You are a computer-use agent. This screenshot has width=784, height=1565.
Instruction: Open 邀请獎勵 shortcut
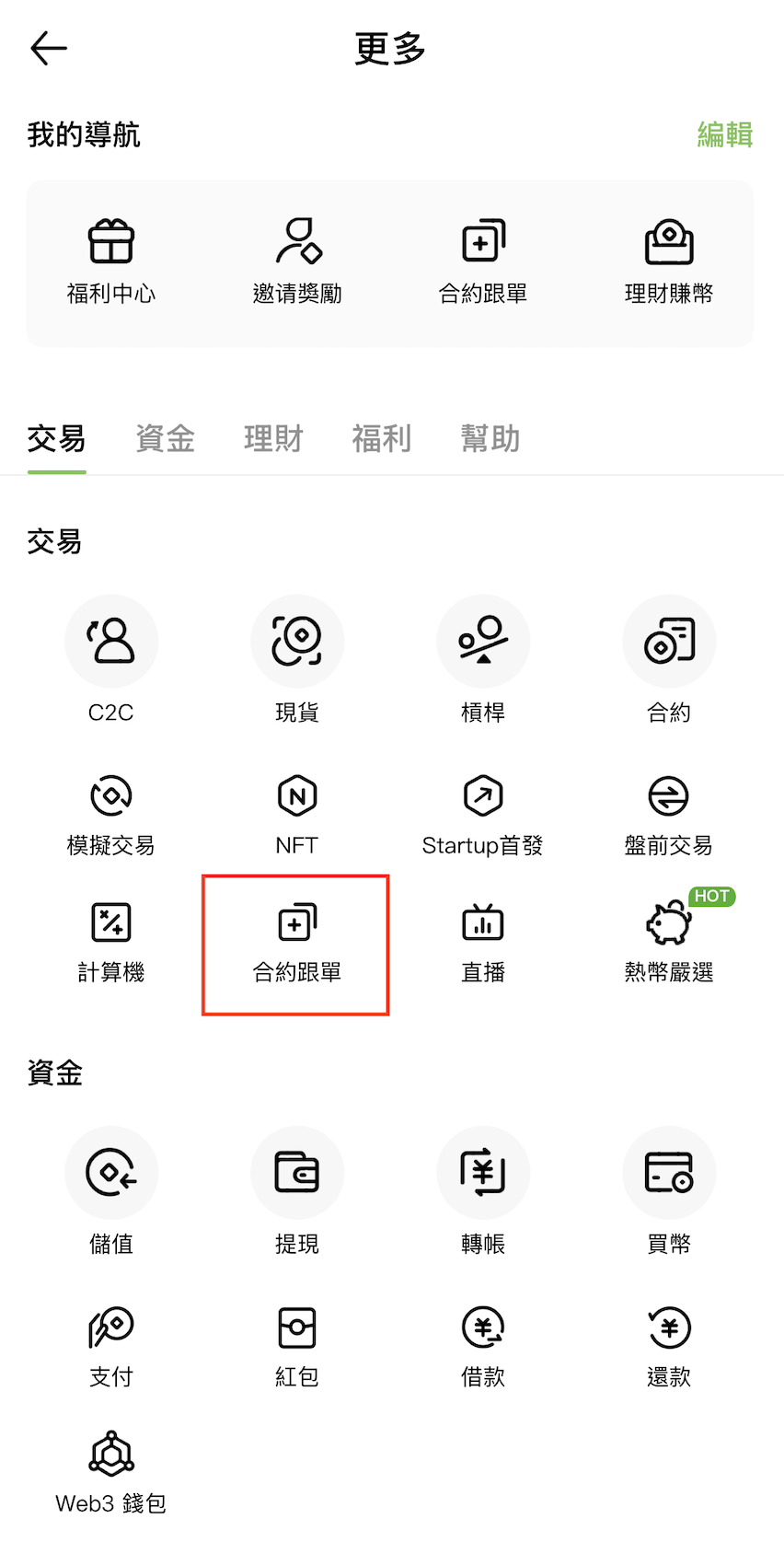[297, 261]
